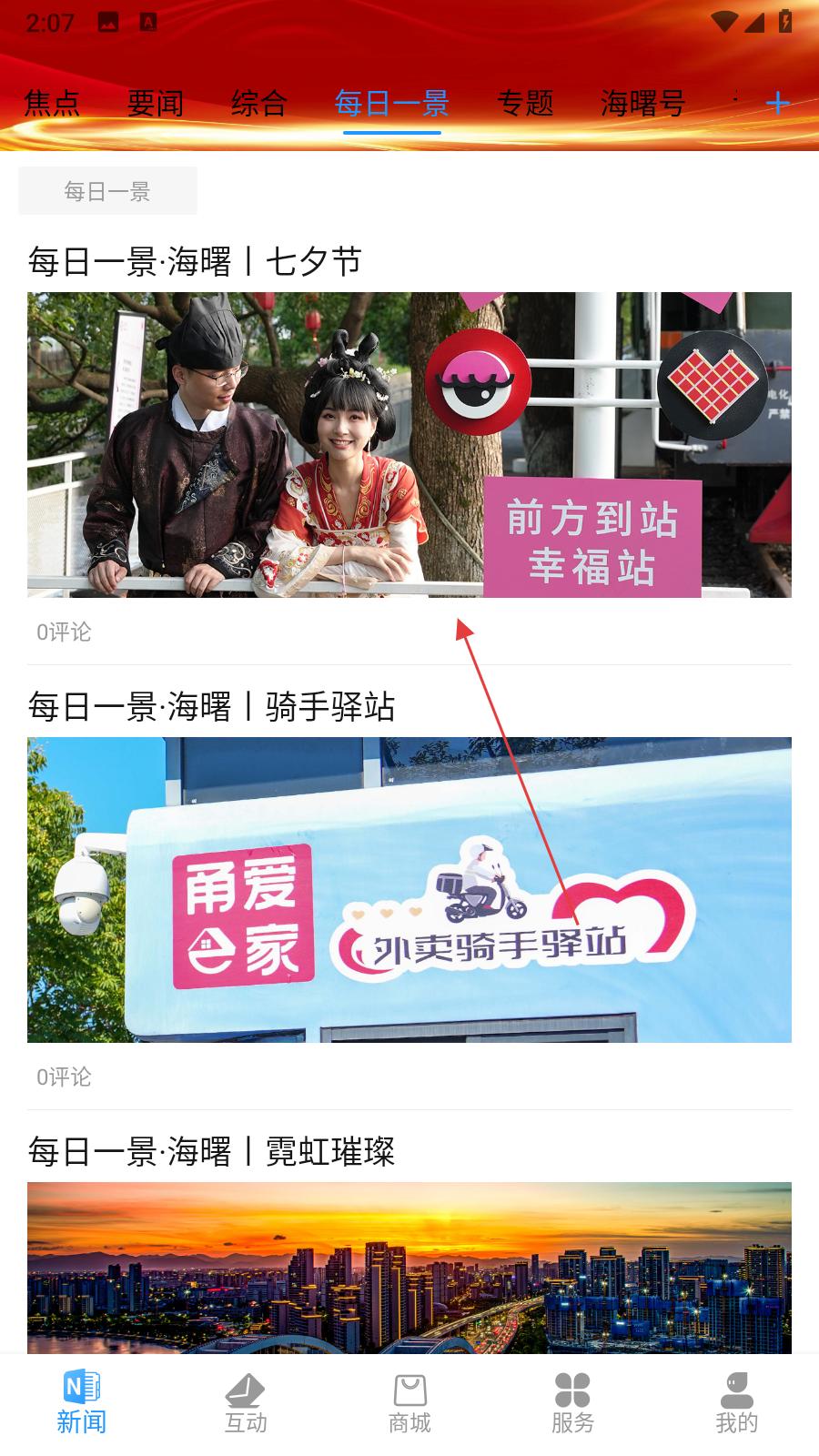Tap the 每日一景 category chip
The image size is (819, 1456).
(107, 191)
